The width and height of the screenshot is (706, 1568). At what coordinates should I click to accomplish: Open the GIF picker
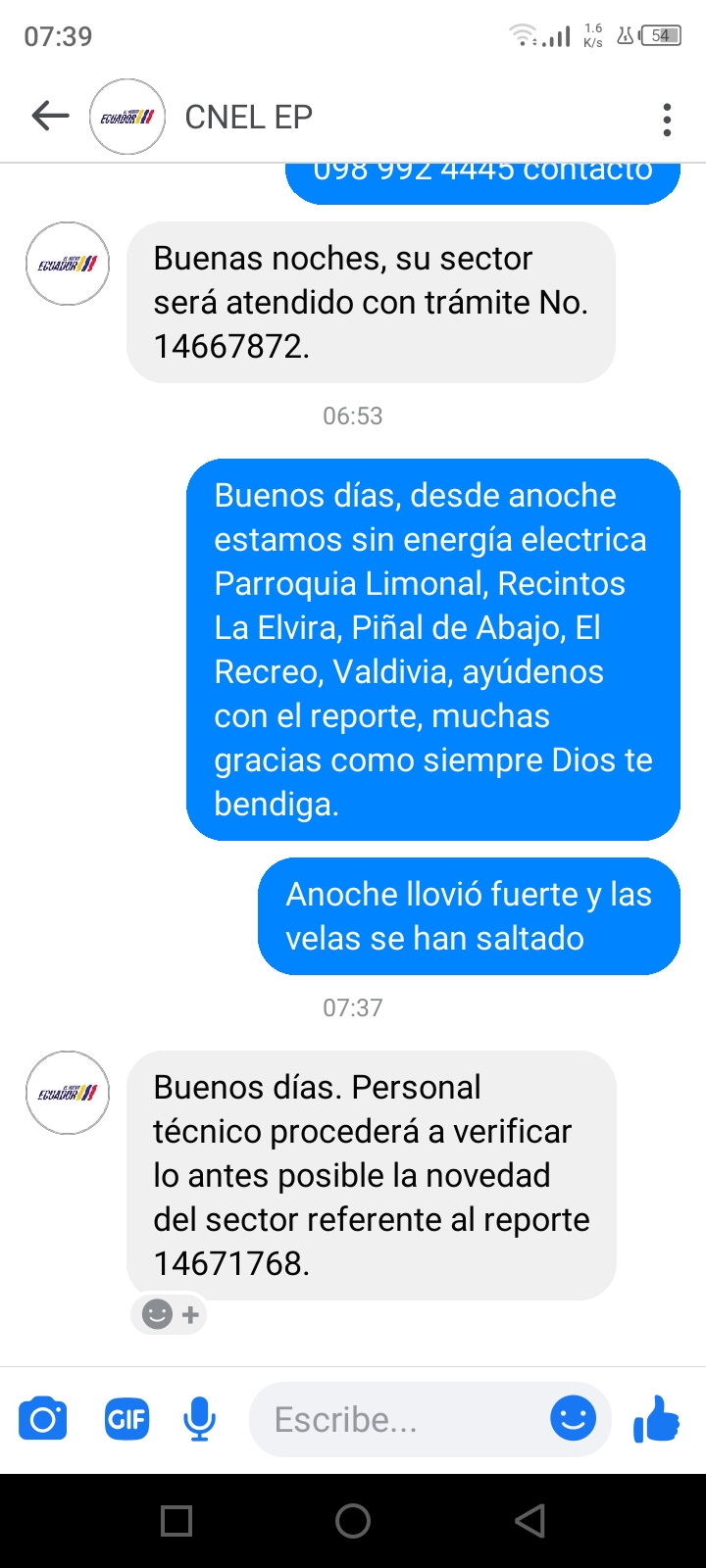click(x=126, y=1419)
